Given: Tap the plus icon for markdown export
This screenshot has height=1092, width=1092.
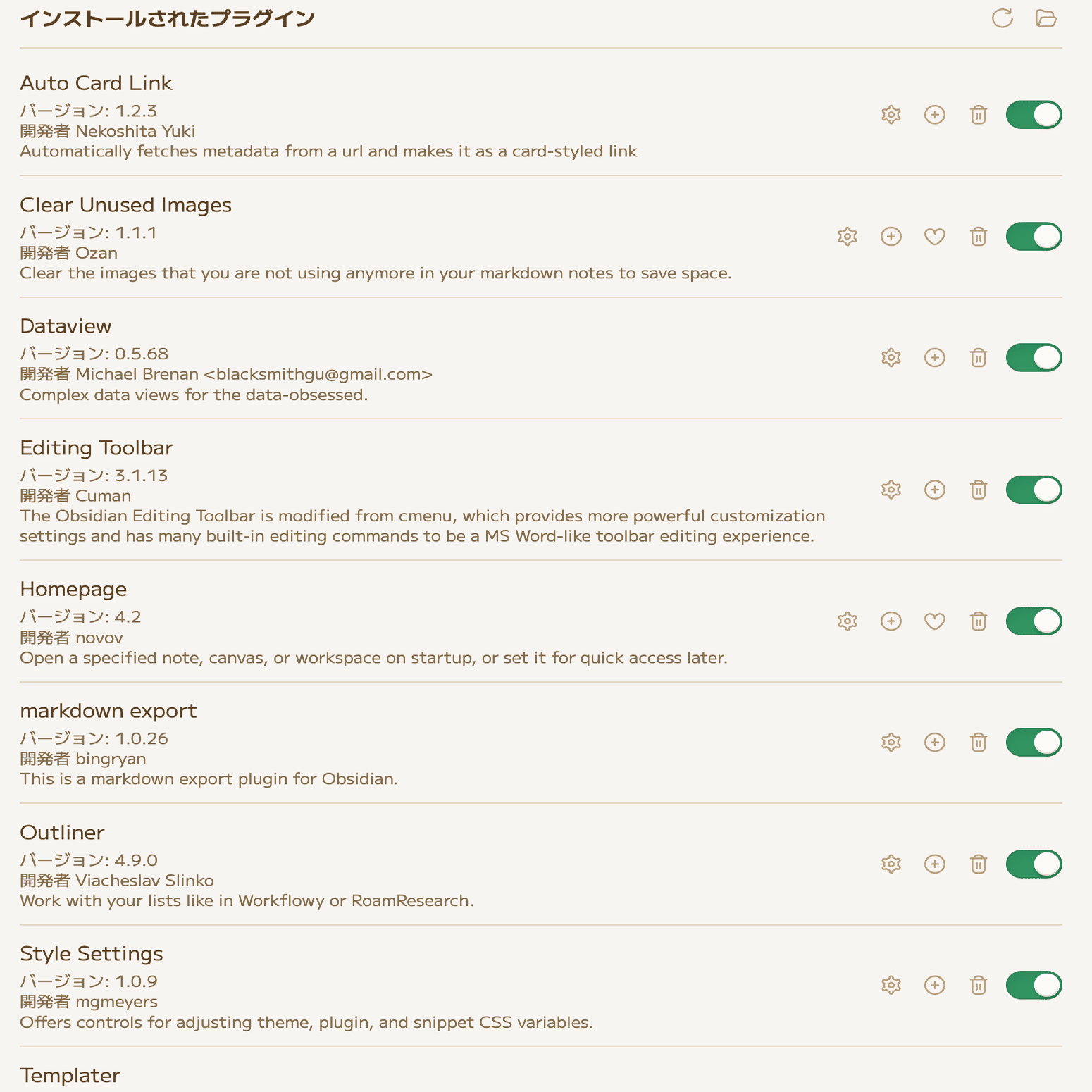Looking at the screenshot, I should pyautogui.click(x=935, y=743).
